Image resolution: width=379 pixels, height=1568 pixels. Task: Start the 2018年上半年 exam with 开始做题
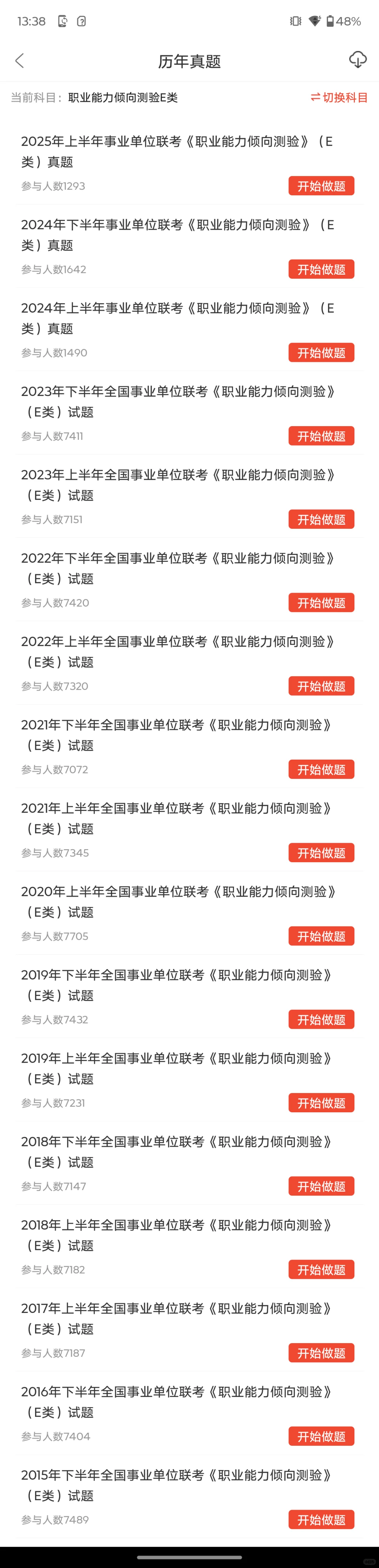pos(321,1270)
